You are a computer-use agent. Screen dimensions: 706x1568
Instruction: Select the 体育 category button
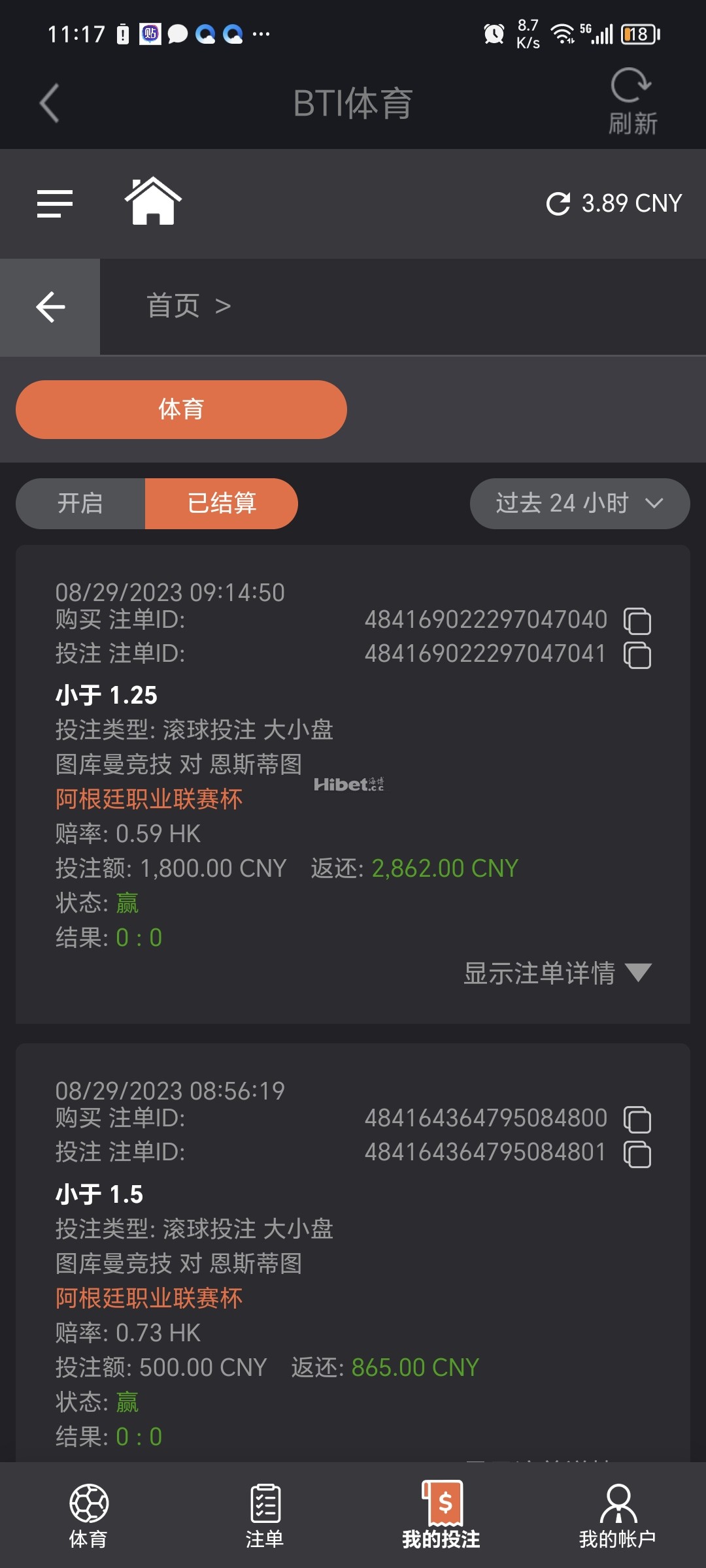coord(181,410)
